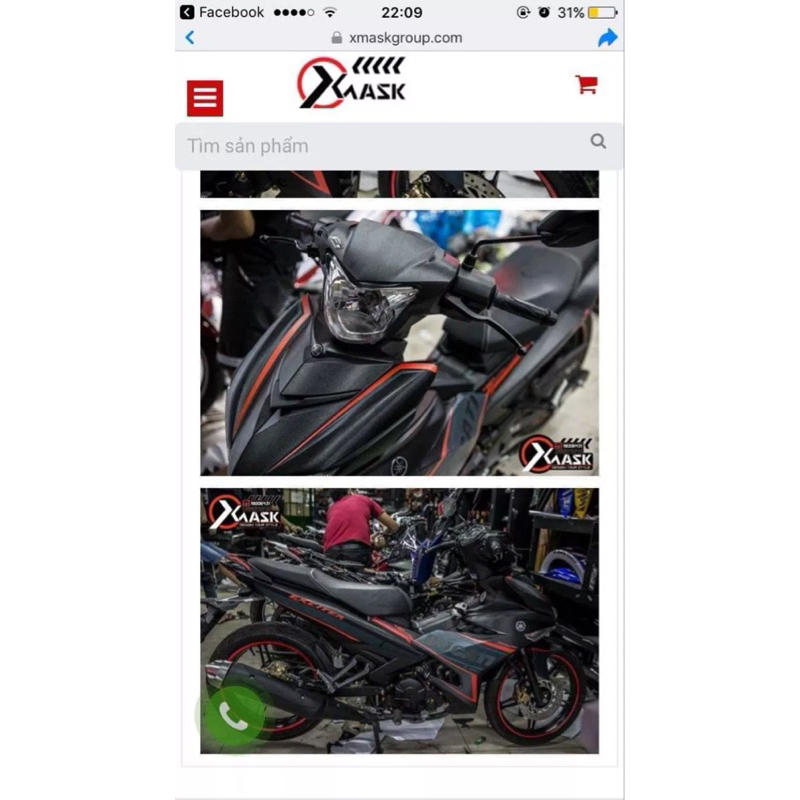Open the side-view motorcycle product photo

(399, 620)
